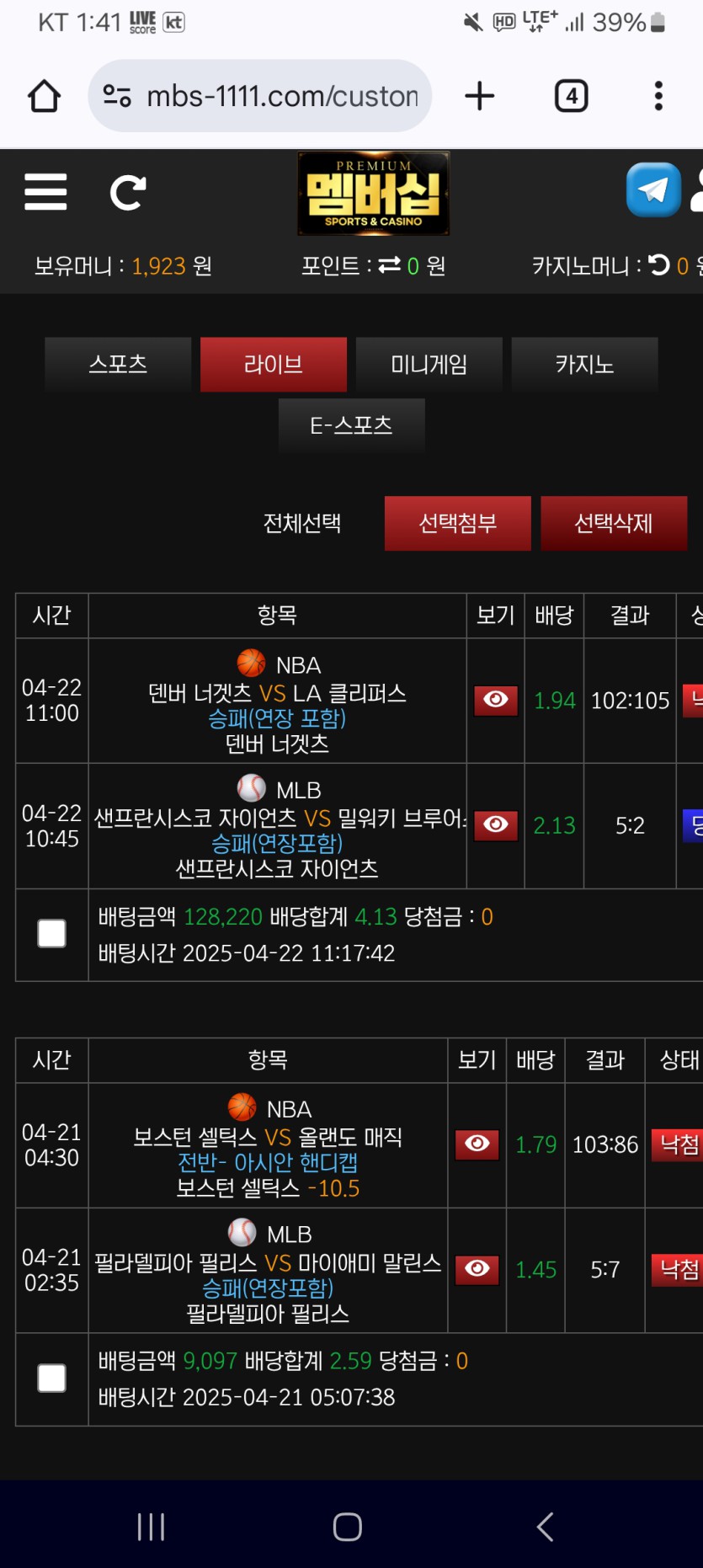Open the hamburger drawer menu
This screenshot has height=1568, width=703.
click(45, 193)
